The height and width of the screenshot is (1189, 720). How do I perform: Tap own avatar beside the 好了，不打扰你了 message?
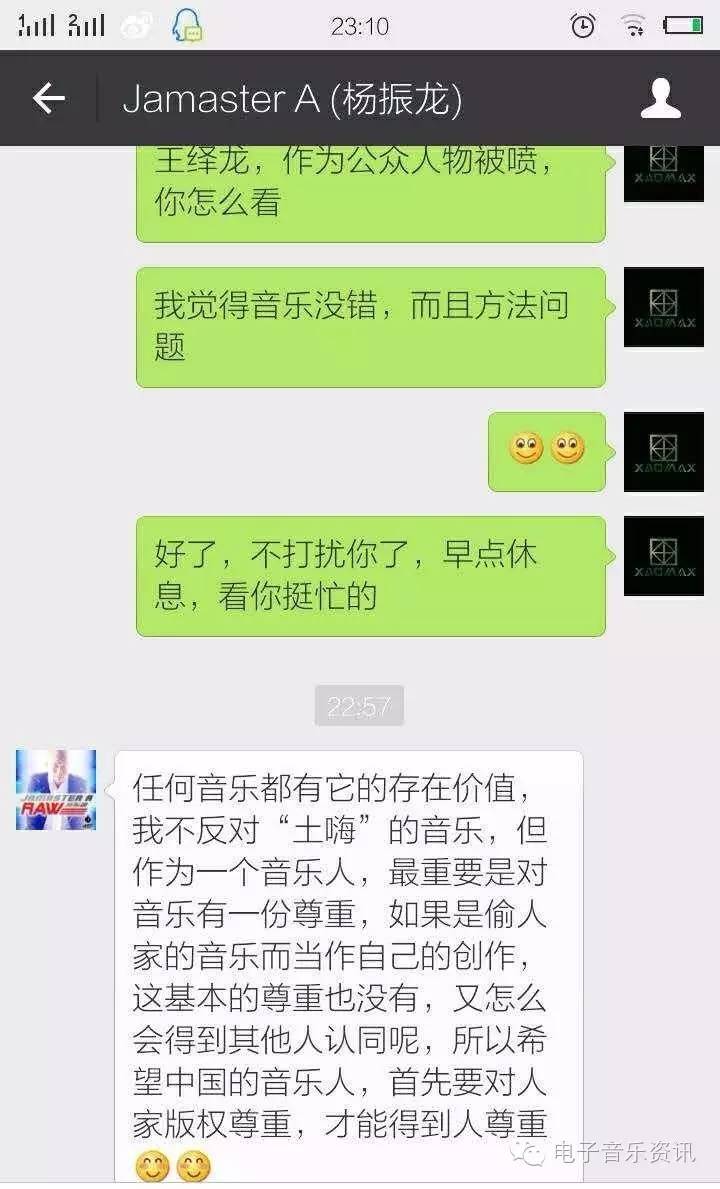click(663, 556)
